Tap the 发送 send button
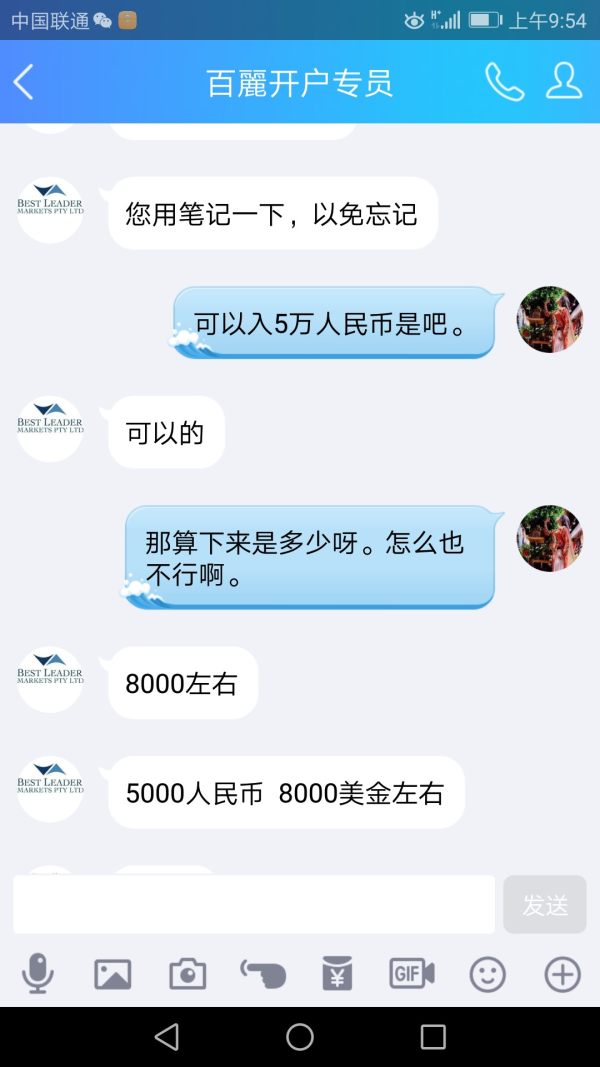600x1067 pixels. [545, 904]
